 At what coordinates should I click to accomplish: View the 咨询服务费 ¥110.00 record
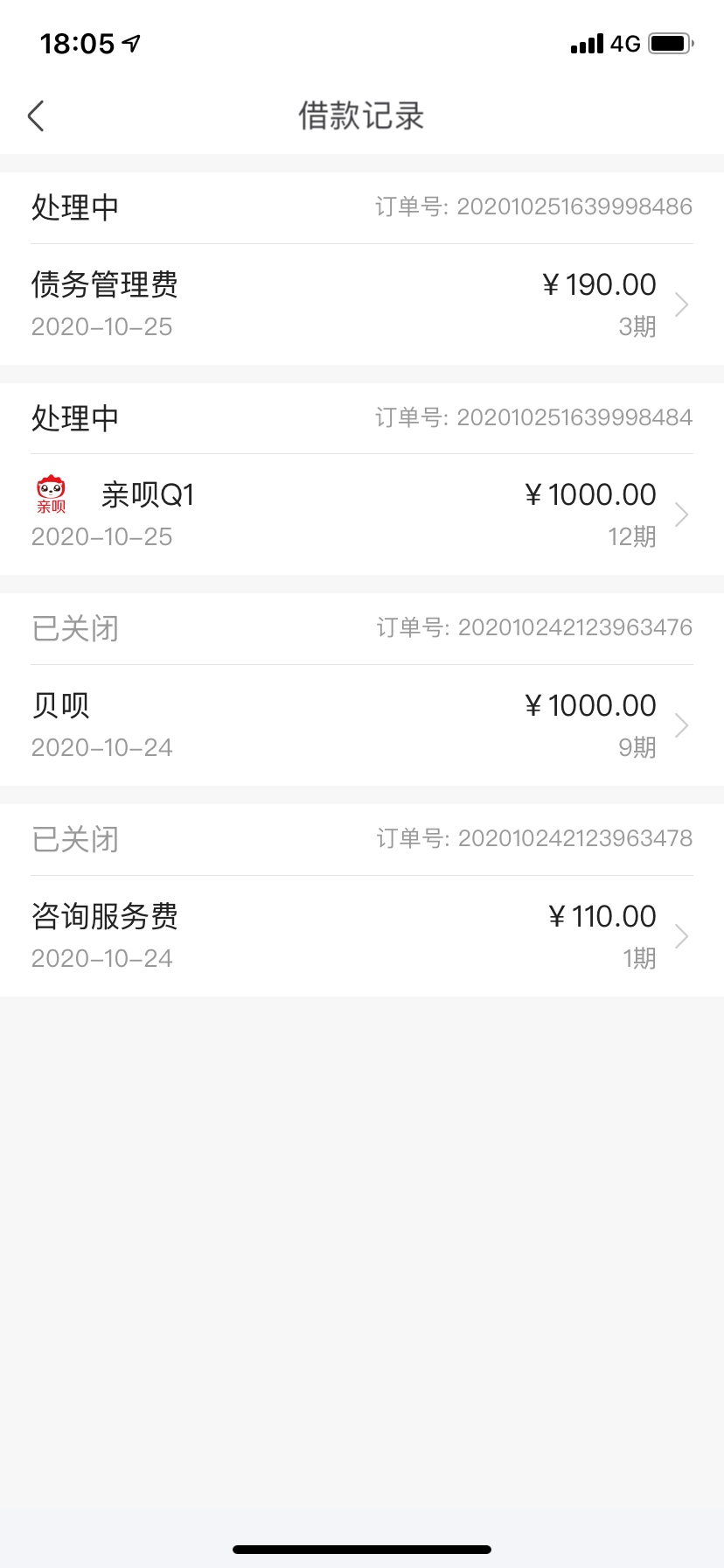coord(362,936)
